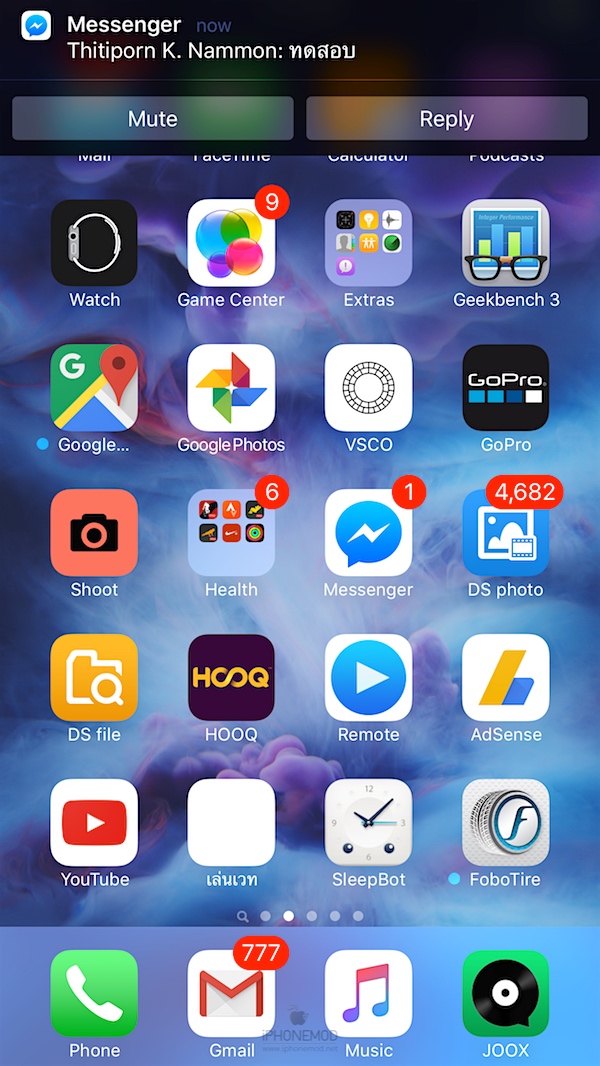Image resolution: width=600 pixels, height=1066 pixels.
Task: Open Gmail from the dock
Action: pos(231,994)
